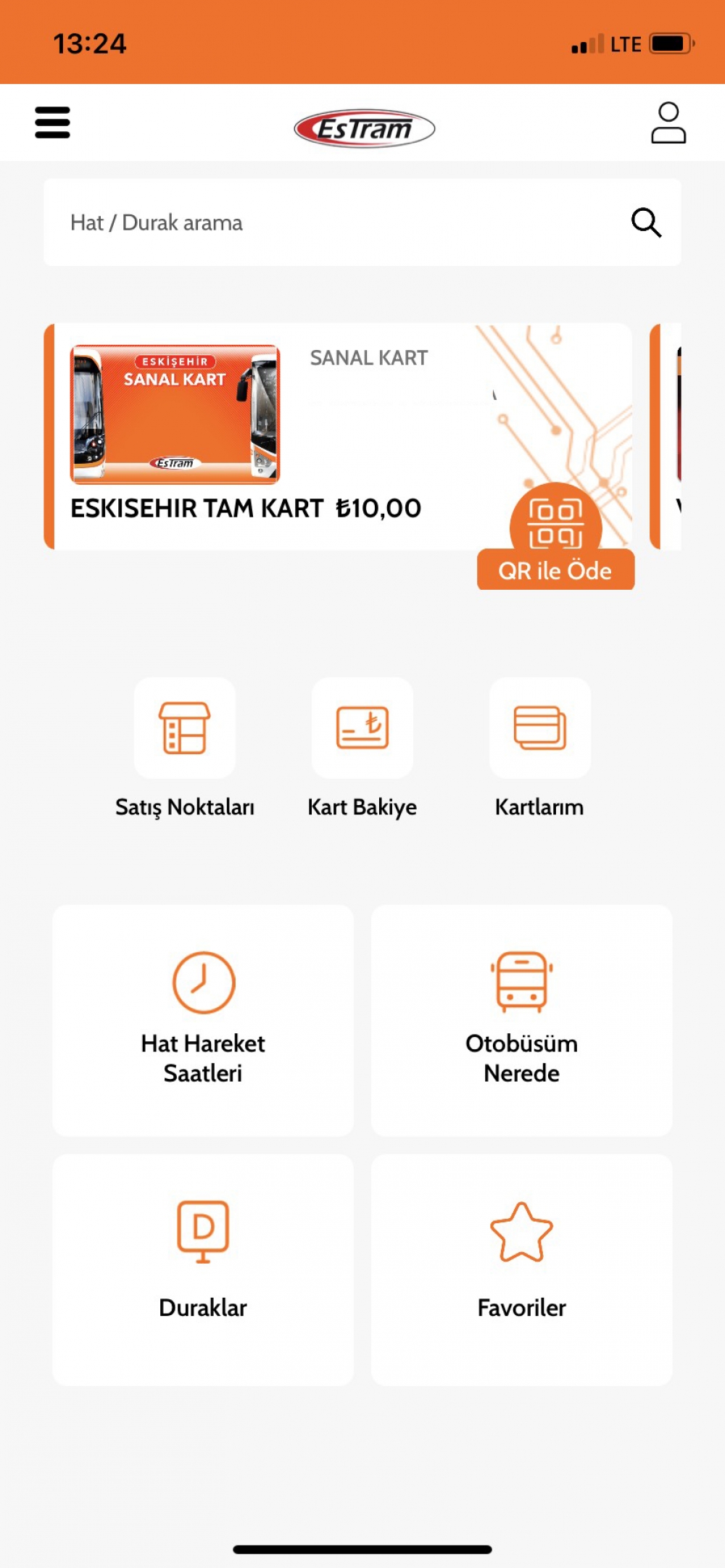
Task: Open the Duraklar stops tile
Action: pyautogui.click(x=203, y=1269)
